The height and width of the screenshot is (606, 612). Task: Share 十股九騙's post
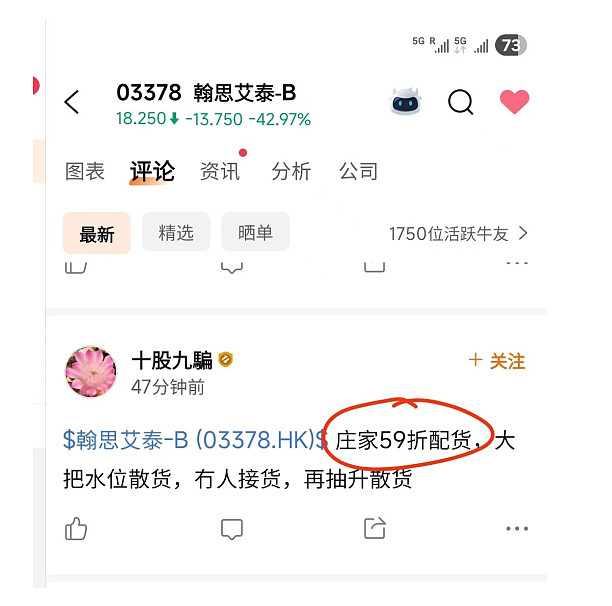375,528
